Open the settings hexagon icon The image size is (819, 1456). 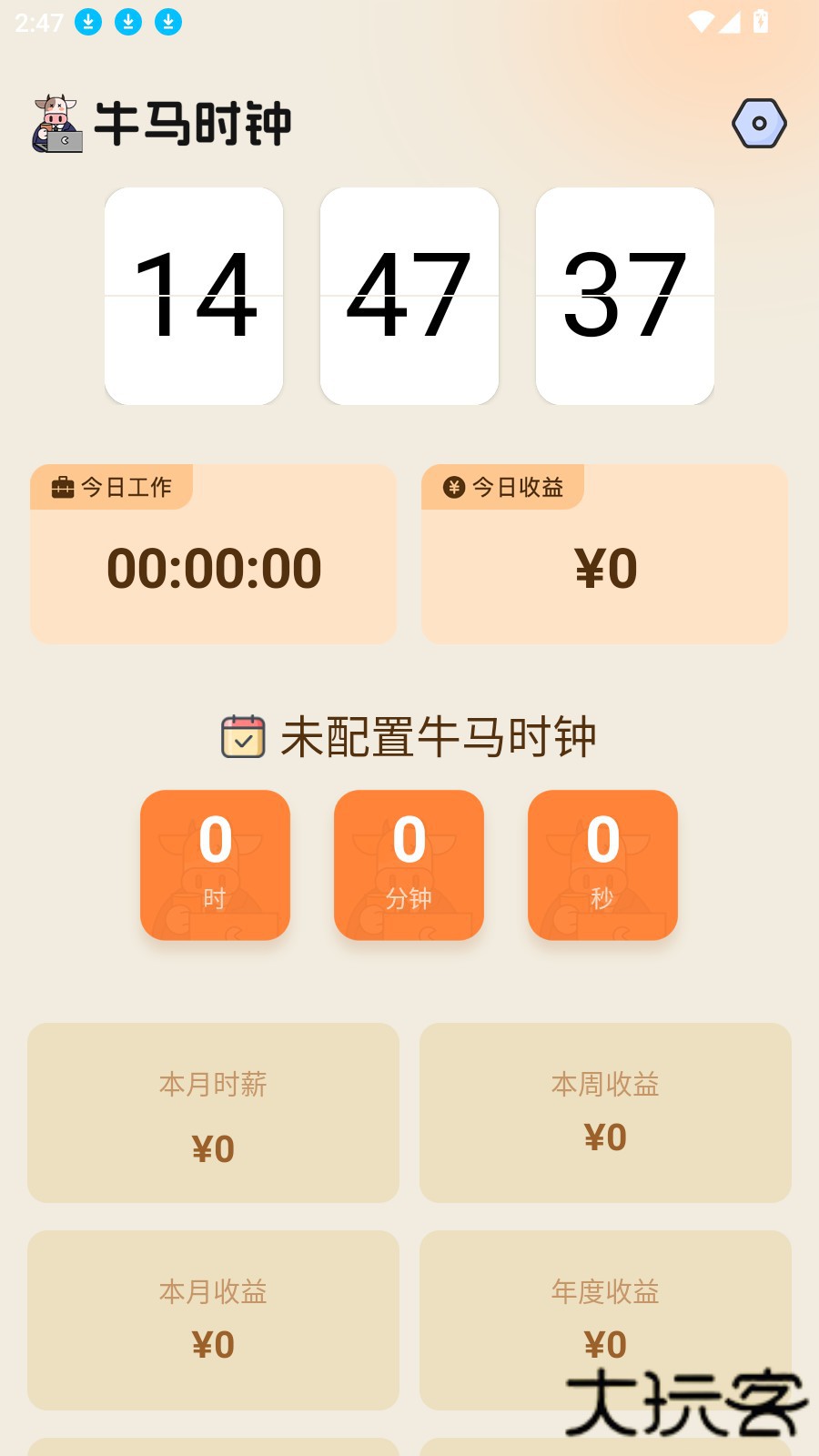(758, 123)
